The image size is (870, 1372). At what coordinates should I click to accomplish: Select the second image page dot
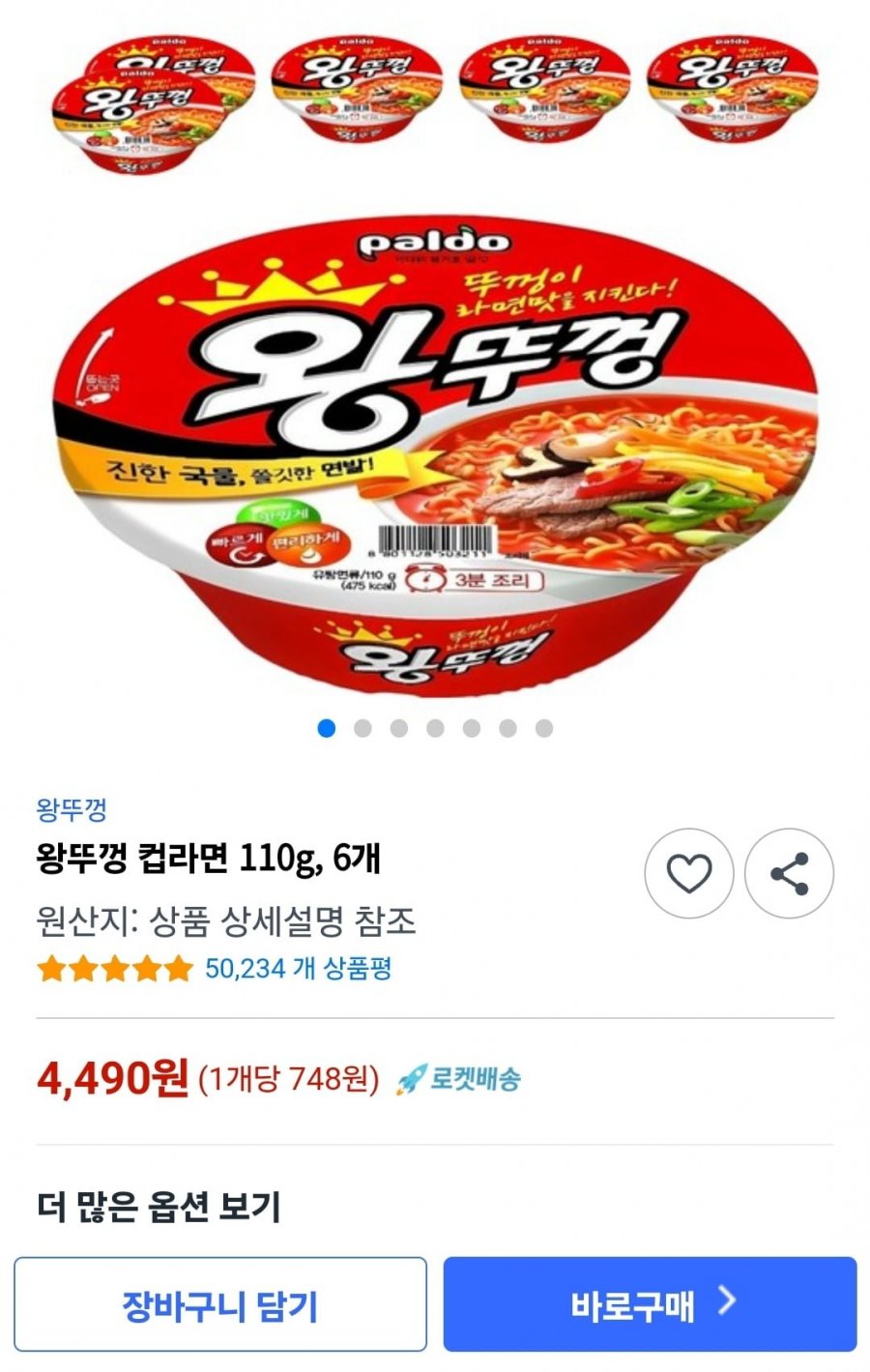point(362,728)
